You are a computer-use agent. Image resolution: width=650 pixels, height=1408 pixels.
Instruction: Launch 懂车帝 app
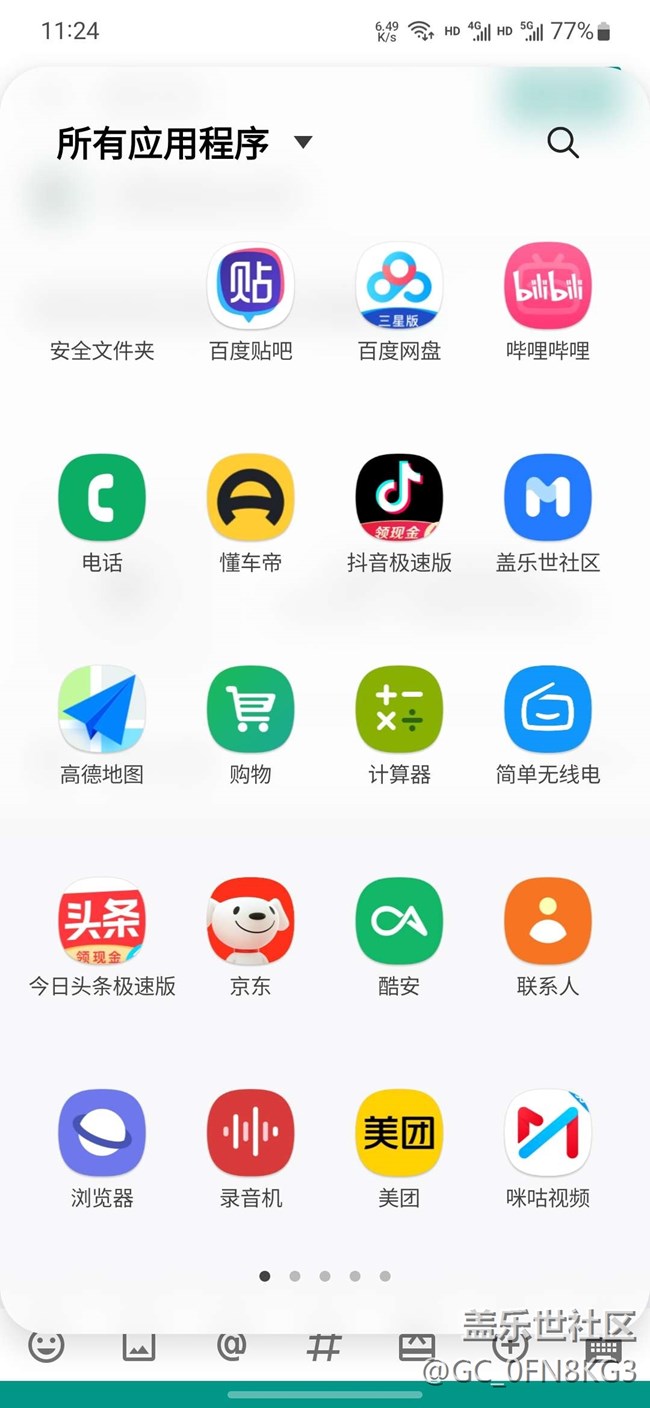pos(250,498)
